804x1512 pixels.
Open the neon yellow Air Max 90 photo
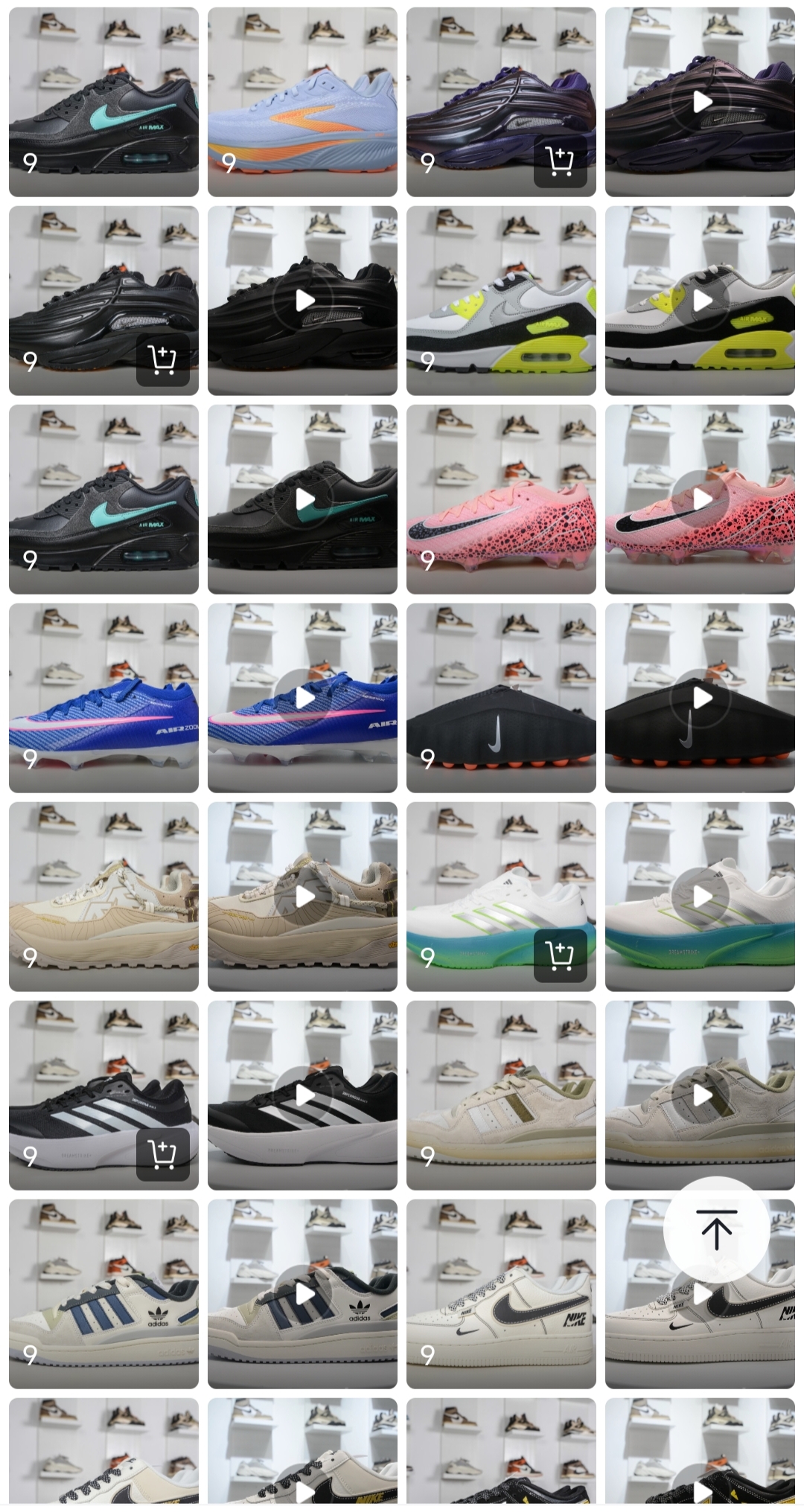pyautogui.click(x=501, y=301)
